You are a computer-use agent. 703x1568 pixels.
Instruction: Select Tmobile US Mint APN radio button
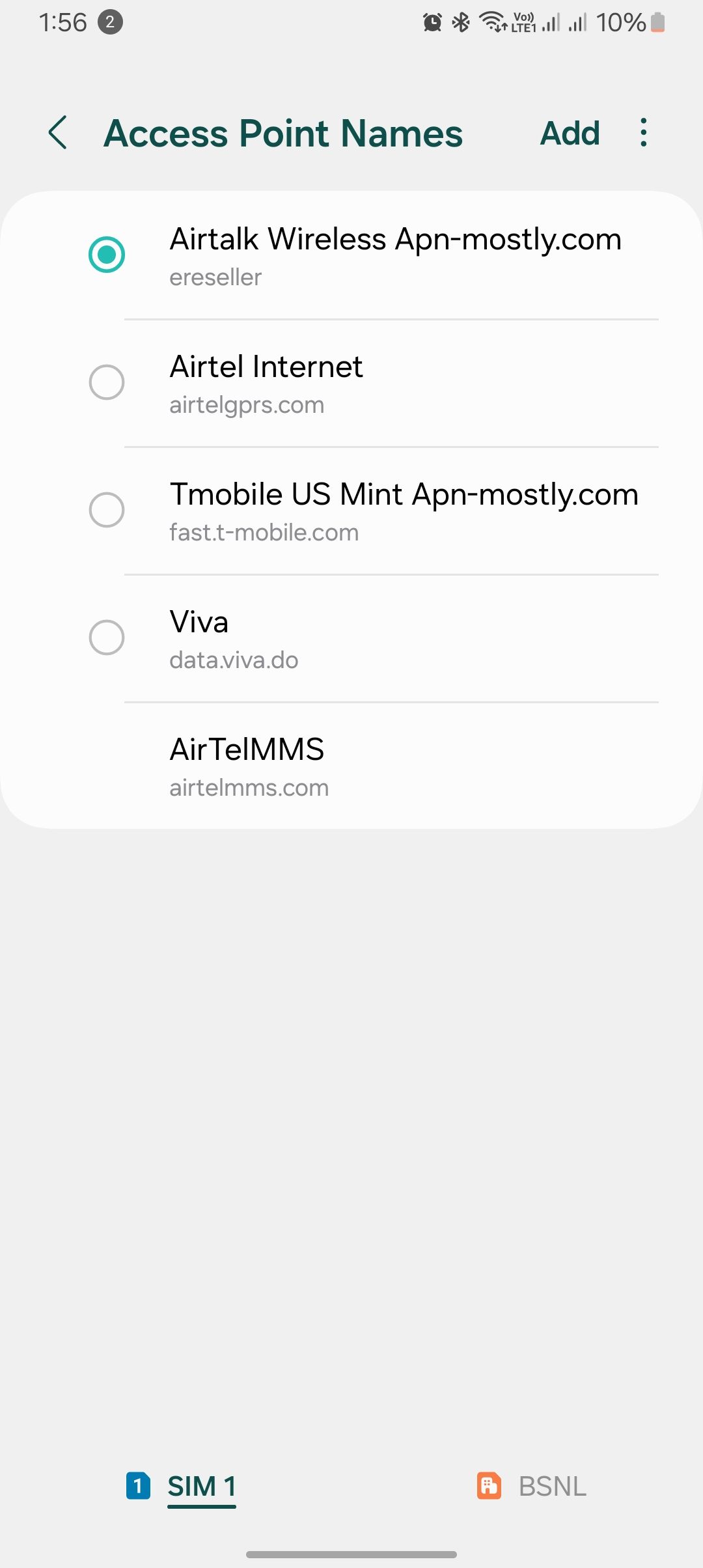coord(107,510)
